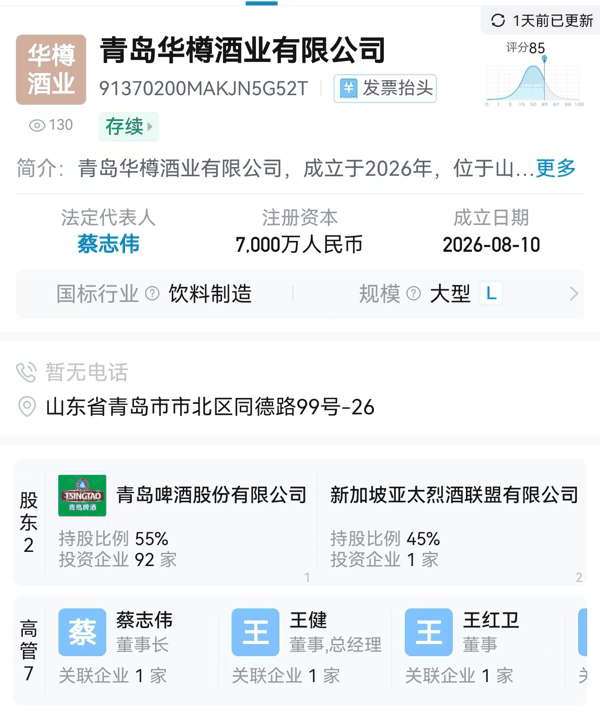This screenshot has height=714, width=600.
Task: Refresh the company data update status
Action: pos(541,20)
